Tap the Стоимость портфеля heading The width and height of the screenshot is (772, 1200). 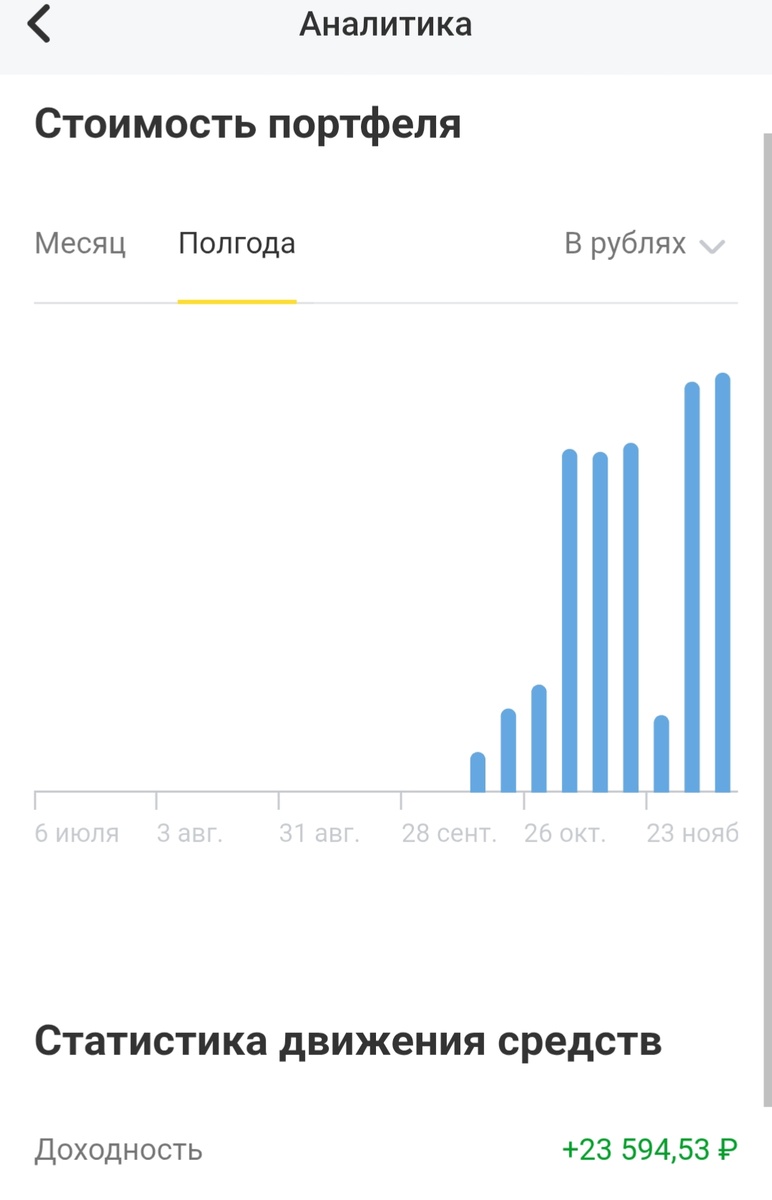click(x=247, y=123)
